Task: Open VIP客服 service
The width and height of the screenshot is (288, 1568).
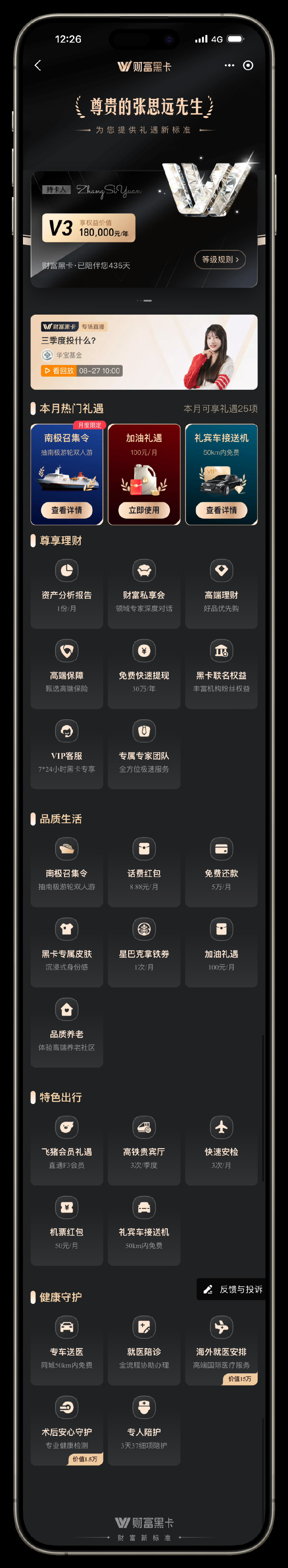Action: point(66,746)
